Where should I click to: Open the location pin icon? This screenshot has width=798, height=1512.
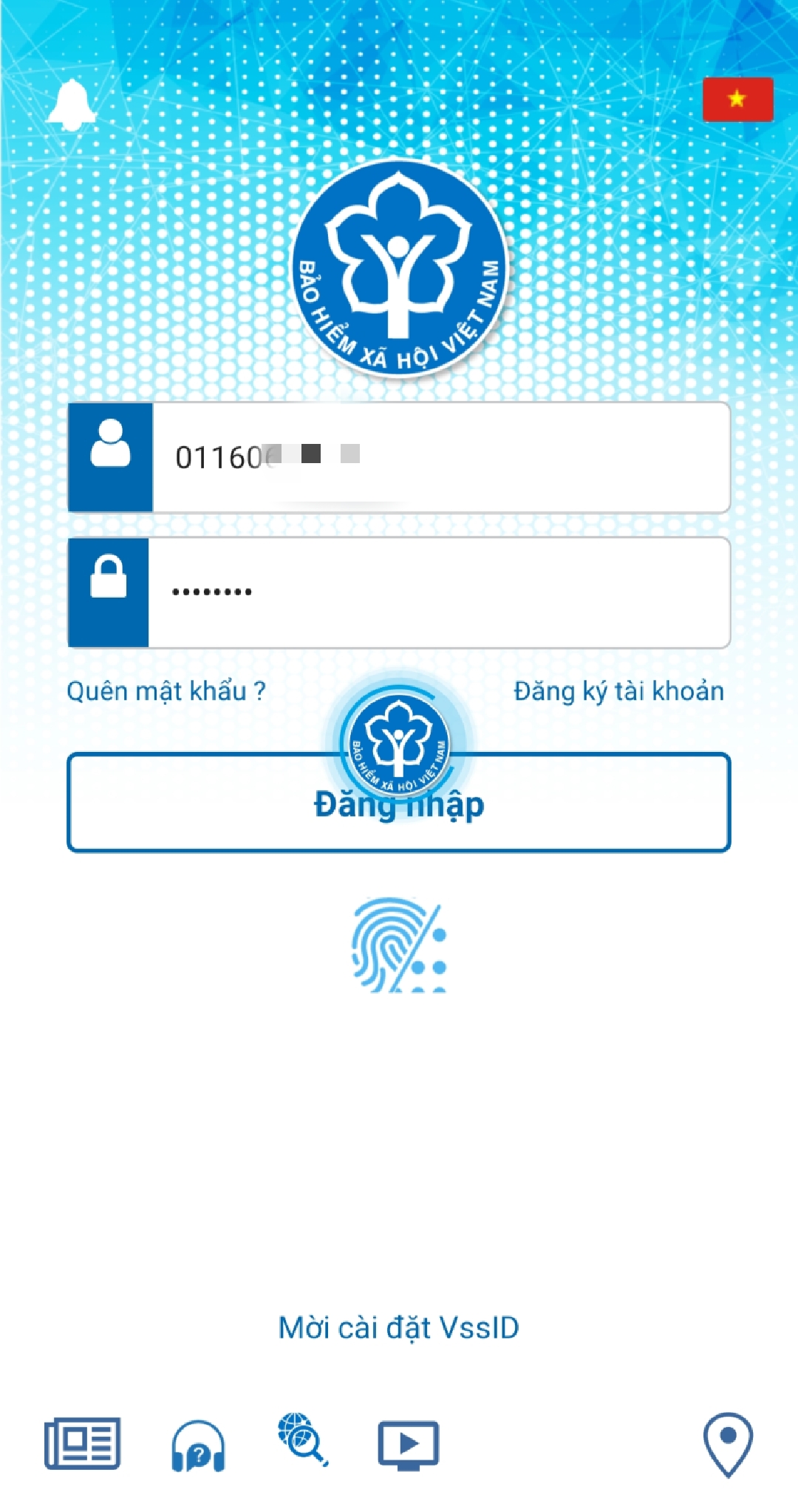[x=728, y=1444]
